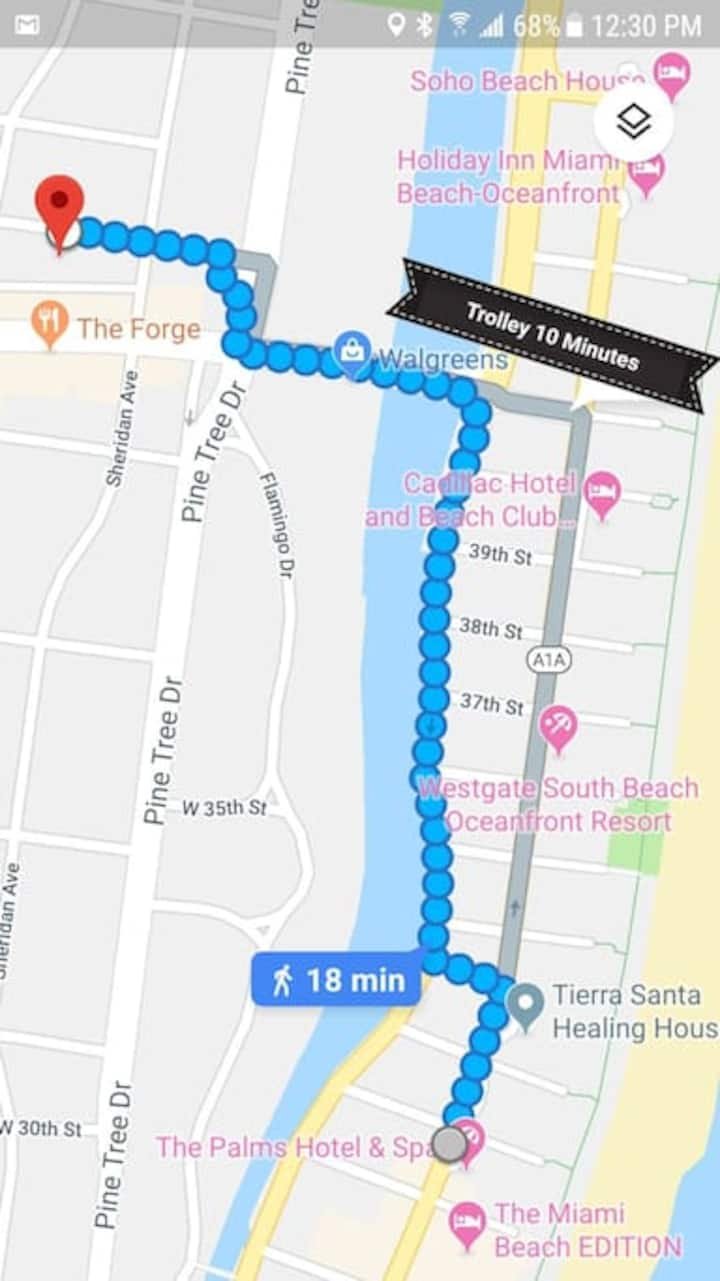Screen dimensions: 720x1281
Task: Open the Soho Beach House hotel marker
Action: click(x=672, y=74)
